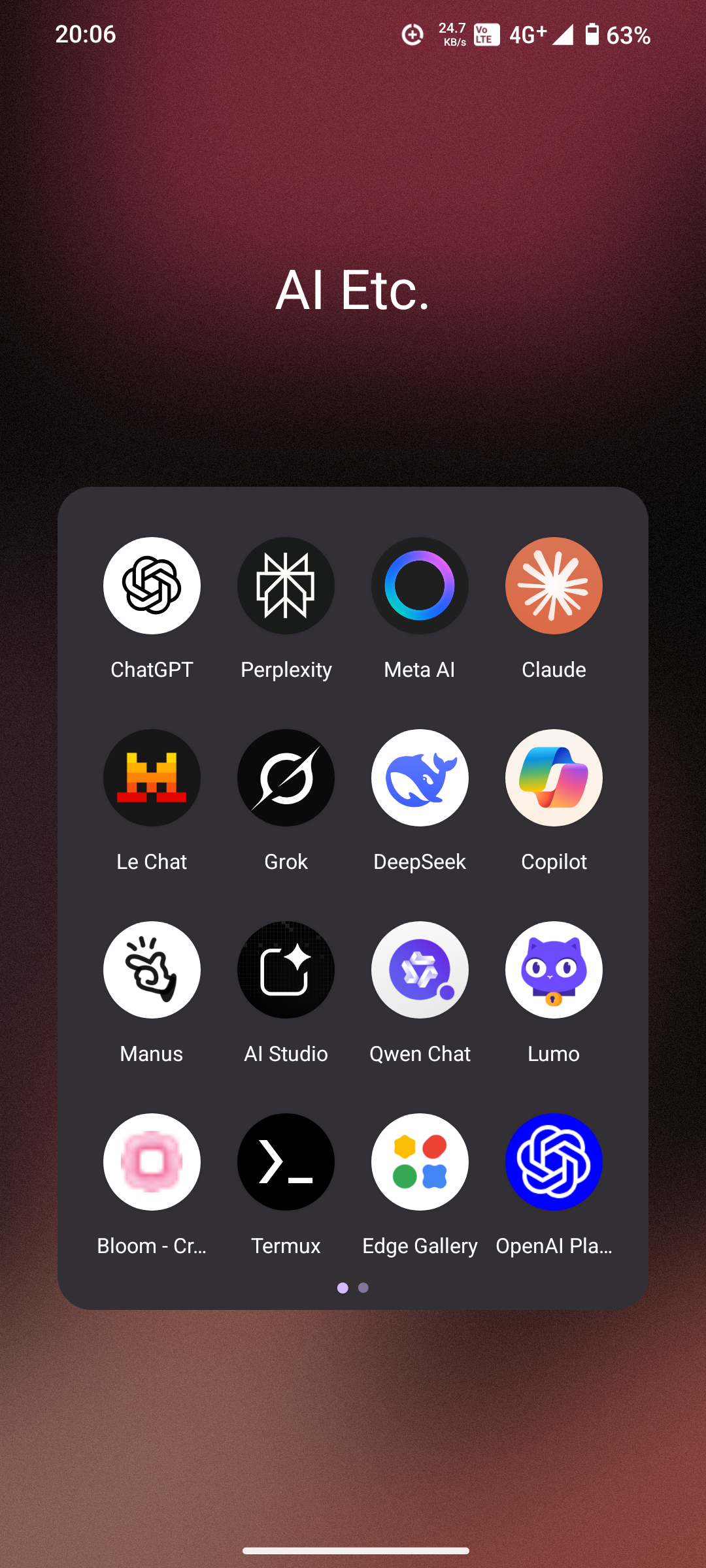Go to the second folder page dot
Image resolution: width=706 pixels, height=1568 pixels.
[x=363, y=1288]
